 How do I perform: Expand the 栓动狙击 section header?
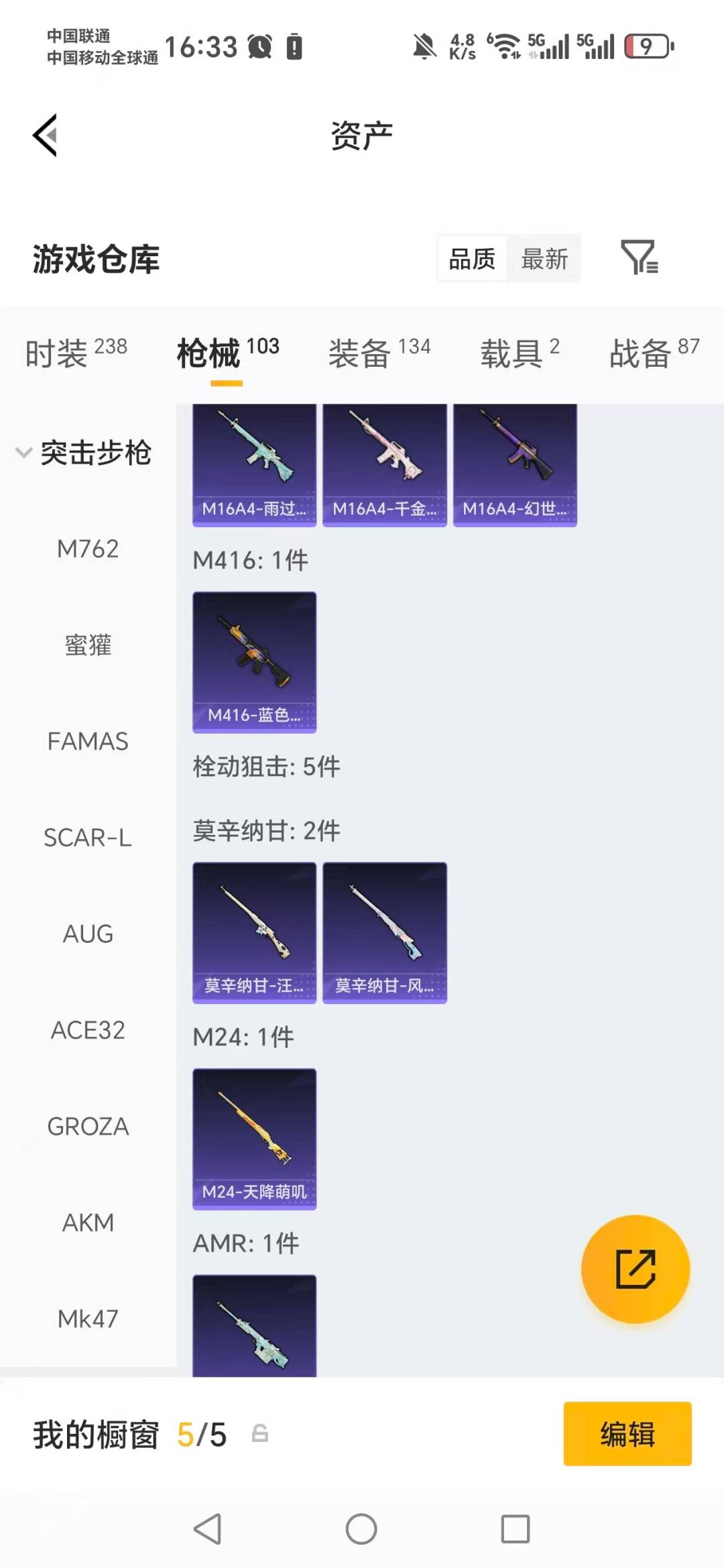point(267,767)
